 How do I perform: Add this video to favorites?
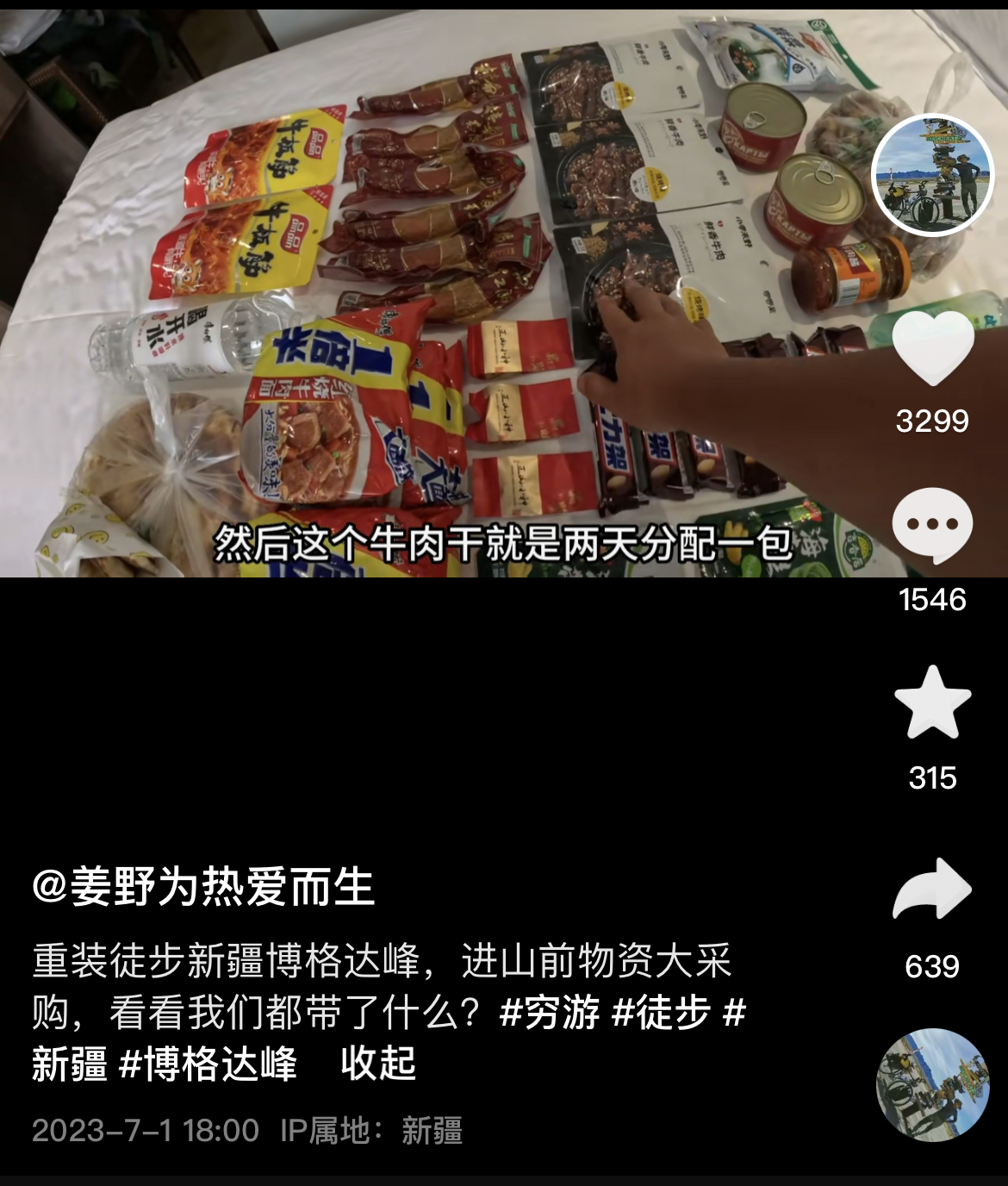click(x=932, y=702)
